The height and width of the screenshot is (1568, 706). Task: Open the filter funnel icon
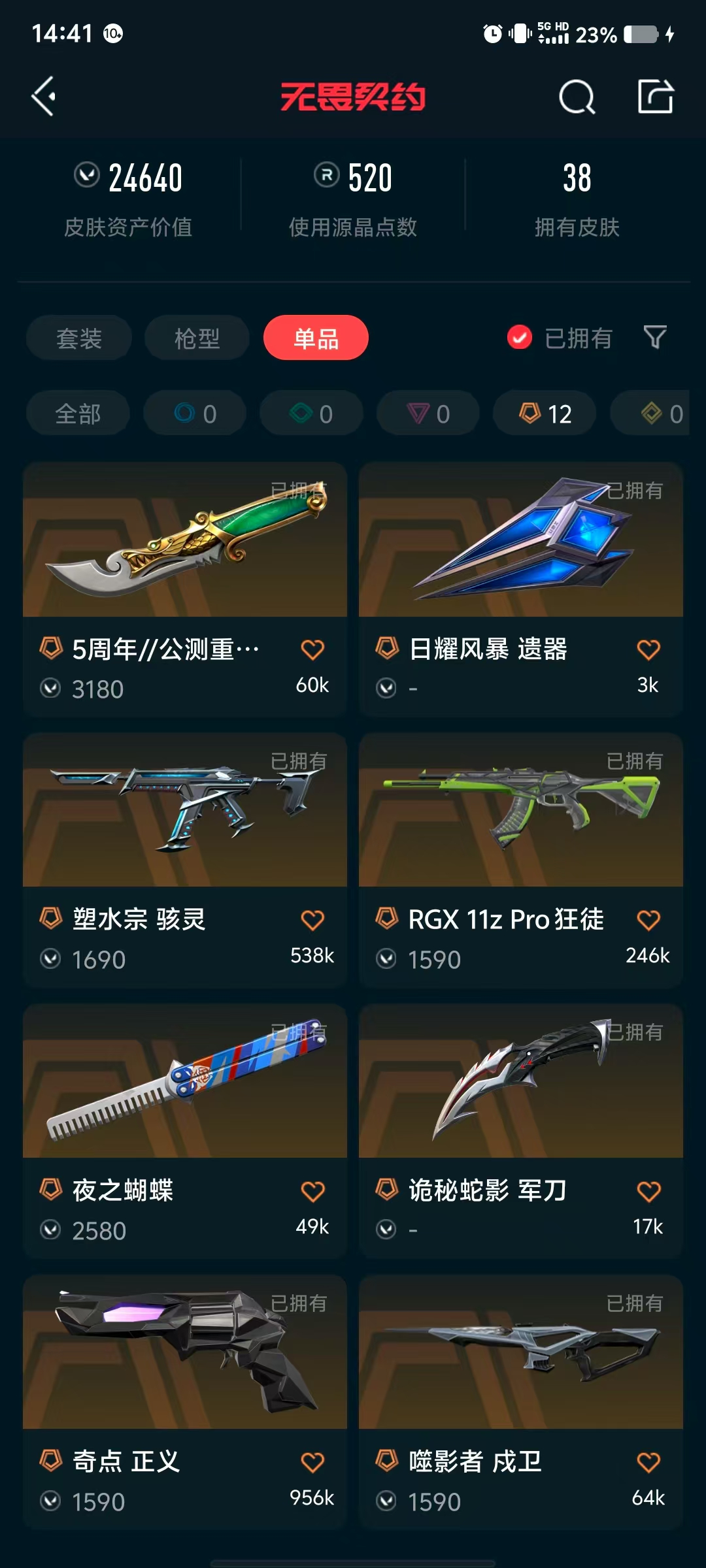(655, 337)
